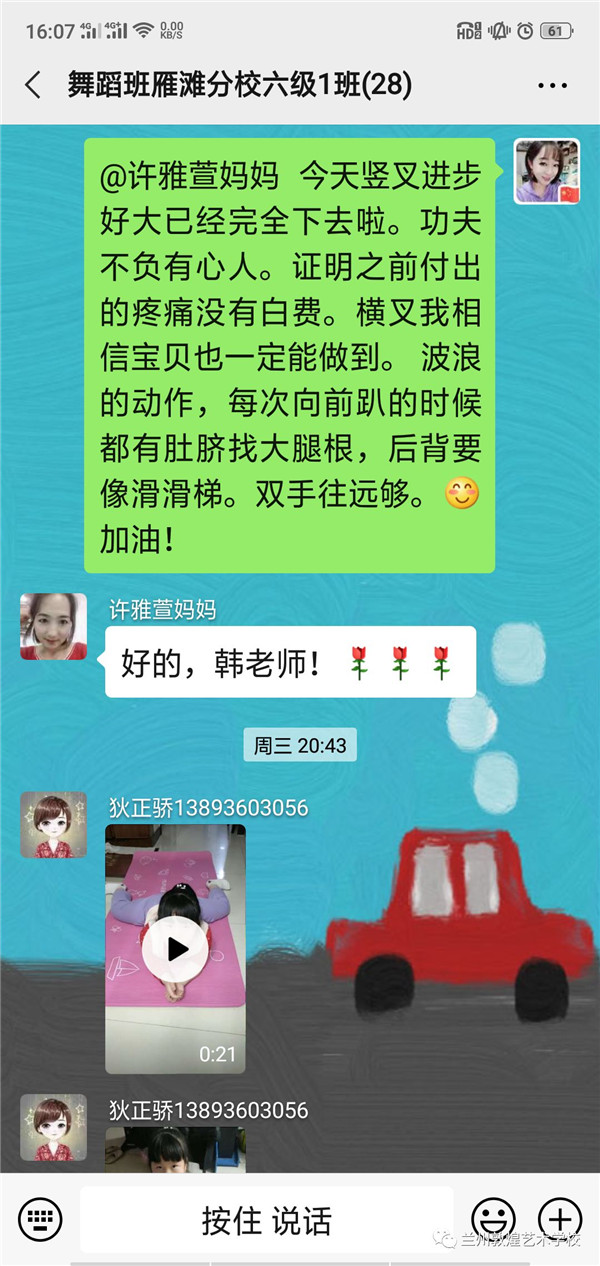The width and height of the screenshot is (600, 1266).
Task: Open the group chat overflow menu
Action: [552, 86]
